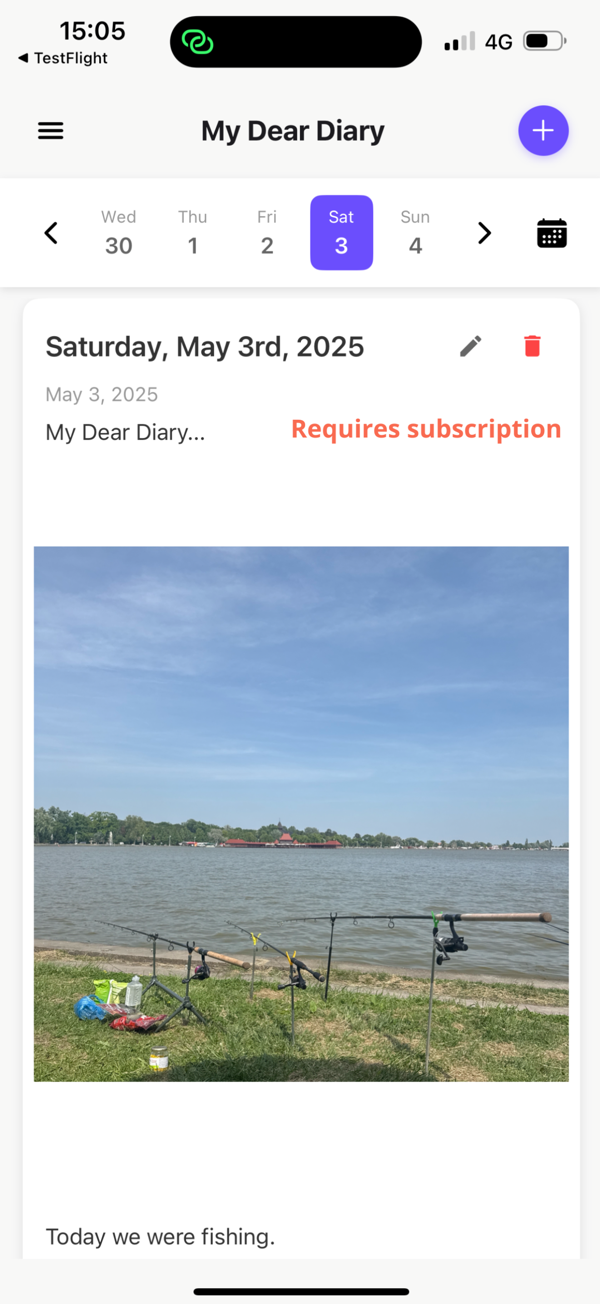
Task: Open the calendar date picker
Action: click(552, 233)
